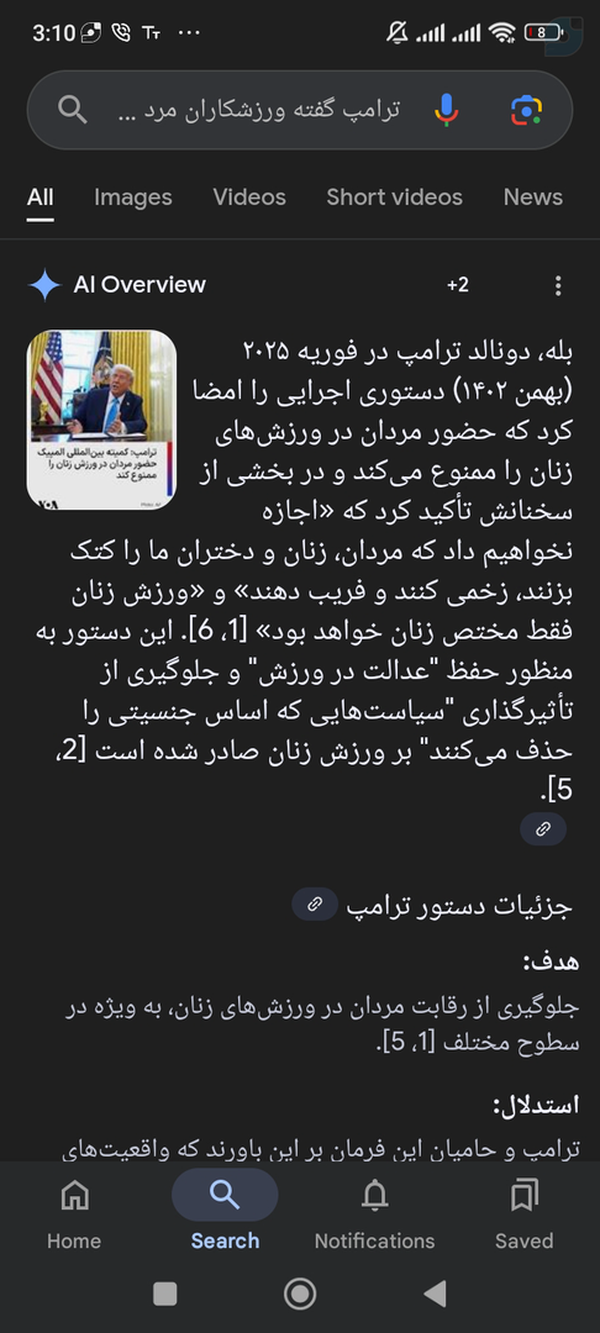Switch to the Videos tab
Screen dimensions: 600x1333
tap(249, 197)
